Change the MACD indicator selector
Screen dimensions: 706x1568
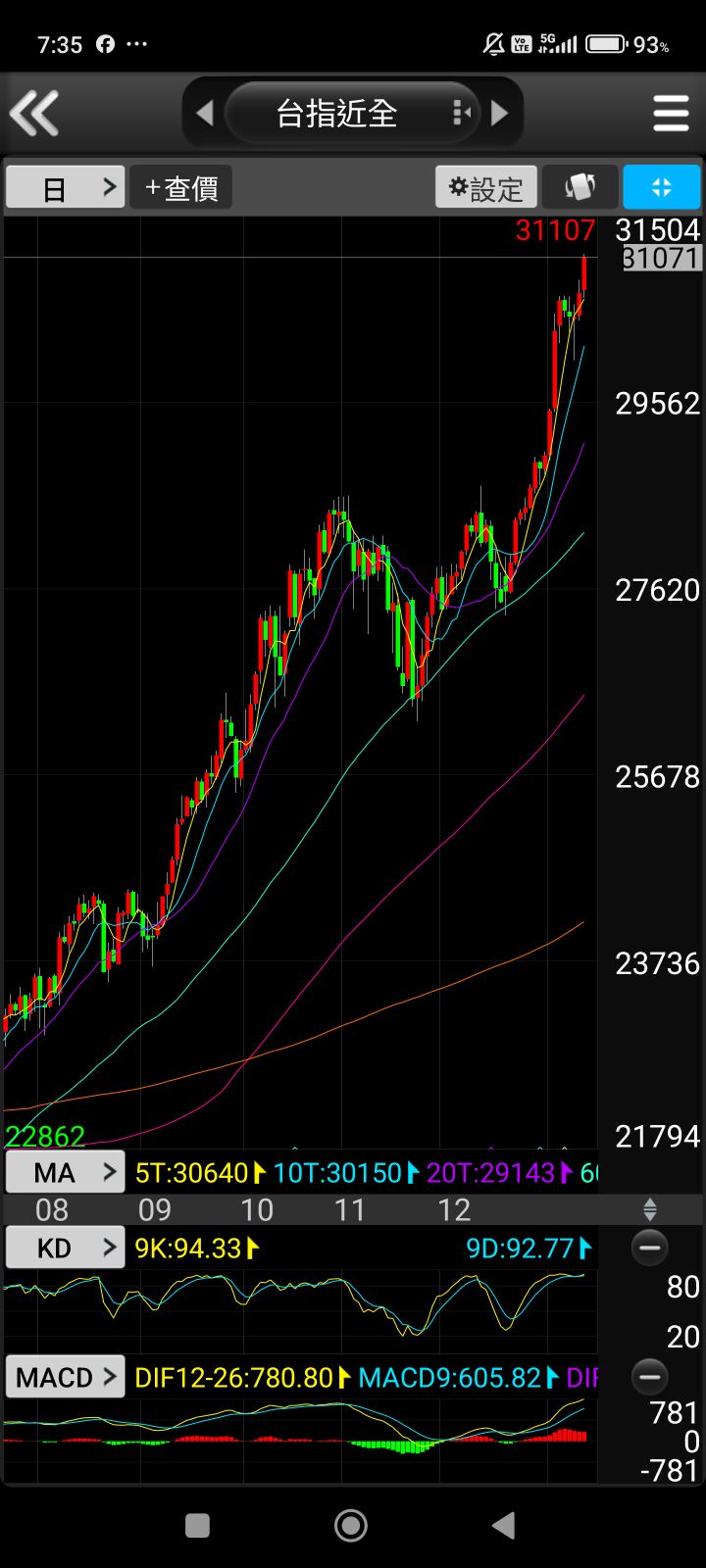tap(66, 1377)
